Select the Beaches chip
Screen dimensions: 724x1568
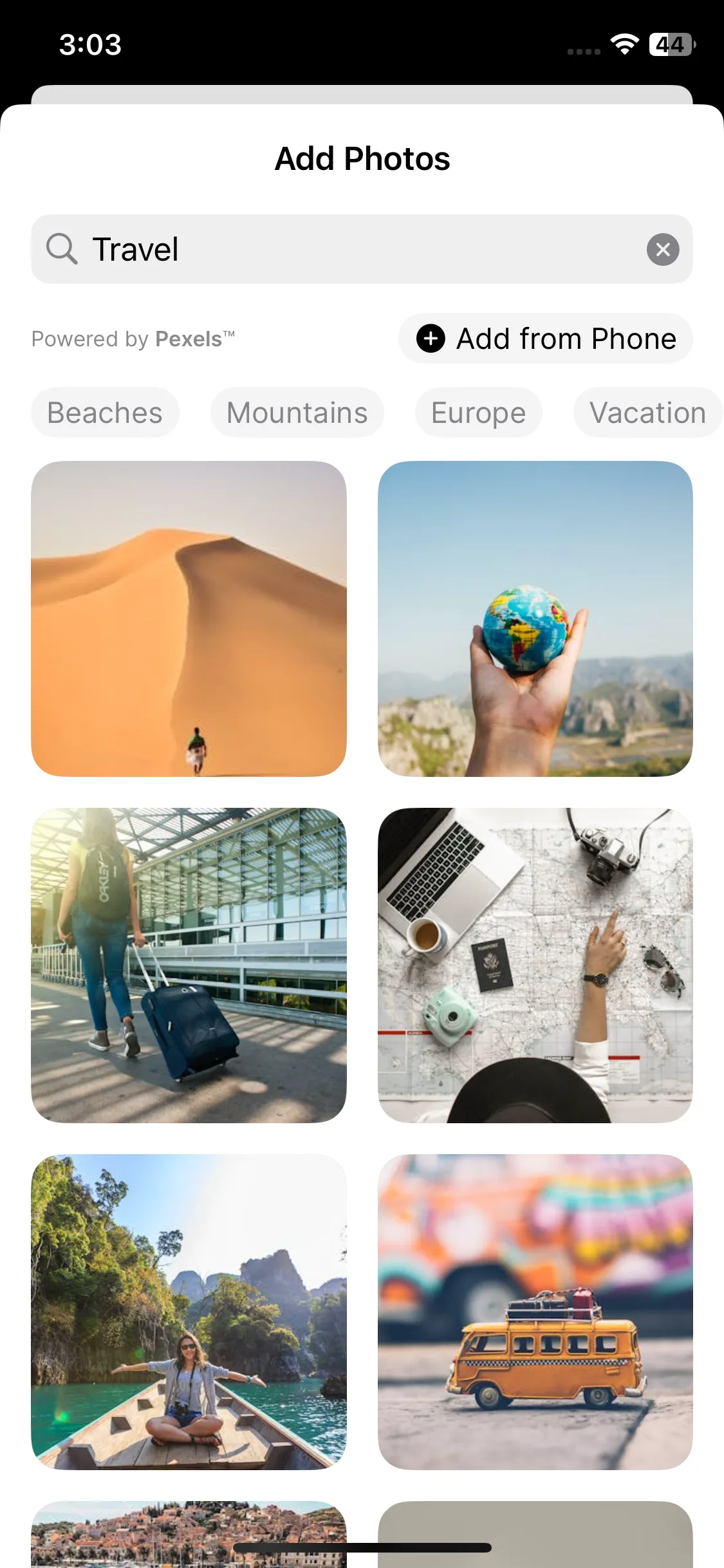pos(105,413)
